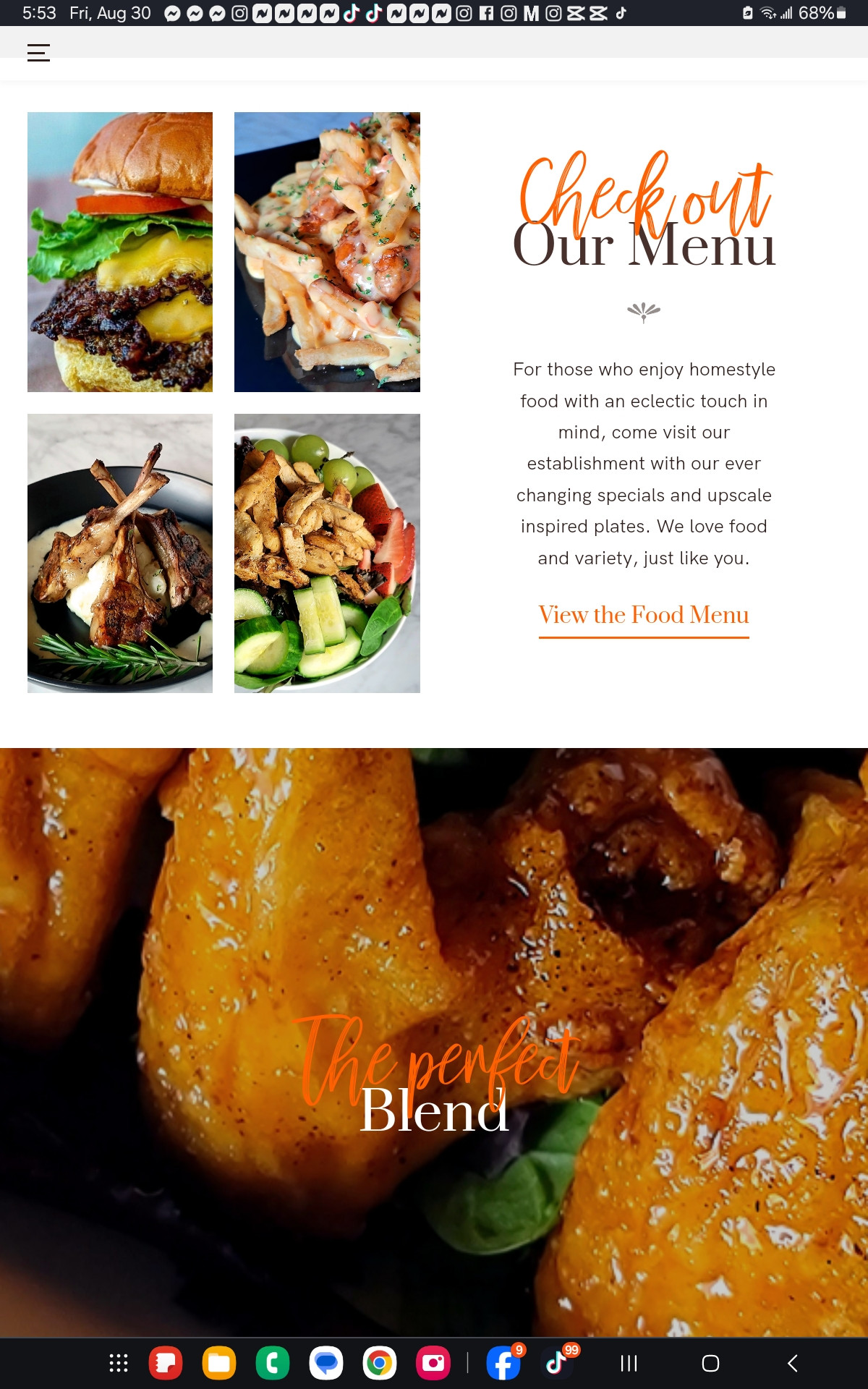
Task: Tap the loaded fries photo tile
Action: click(327, 252)
